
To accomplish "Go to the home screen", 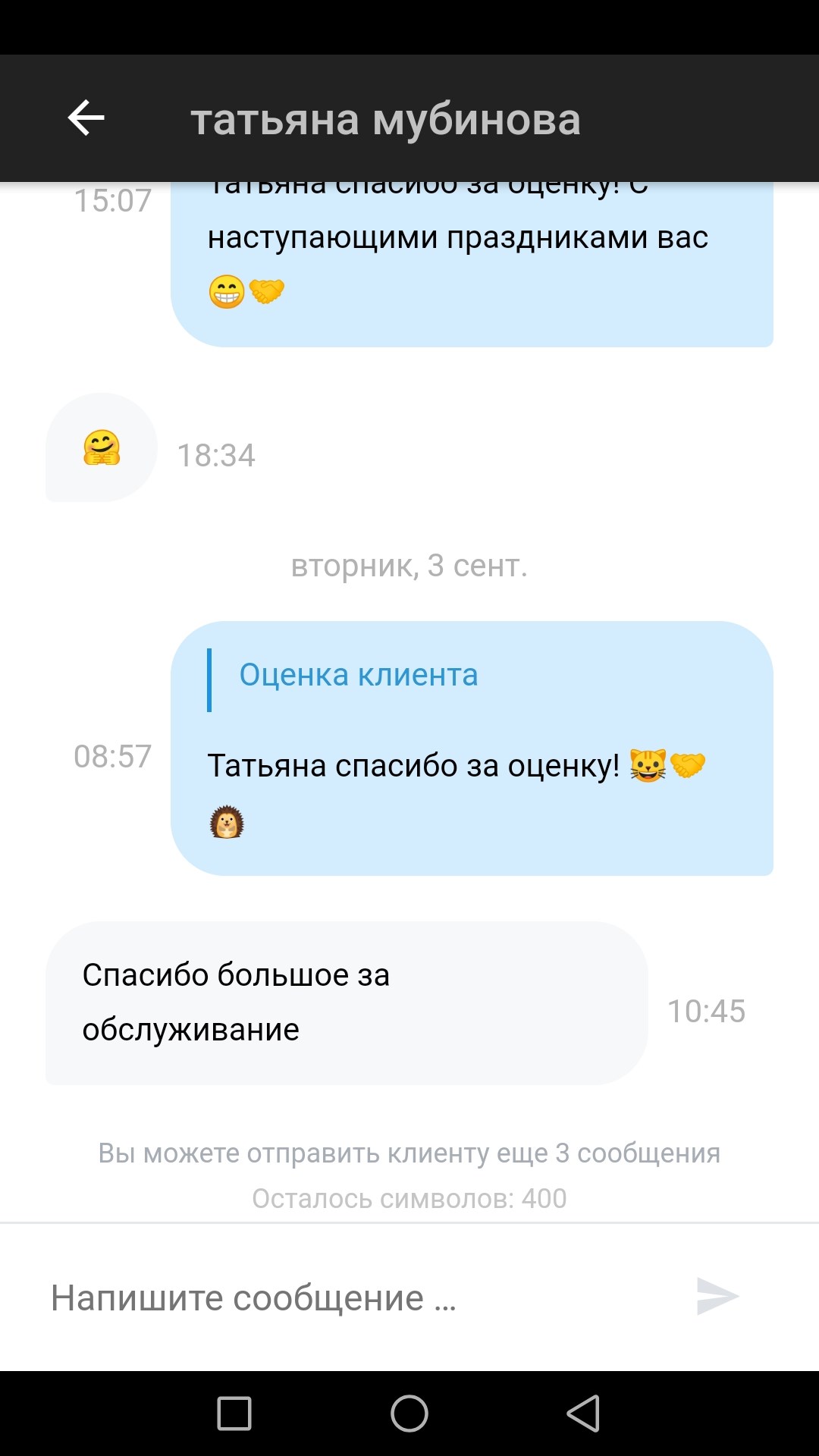I will coord(409,1414).
